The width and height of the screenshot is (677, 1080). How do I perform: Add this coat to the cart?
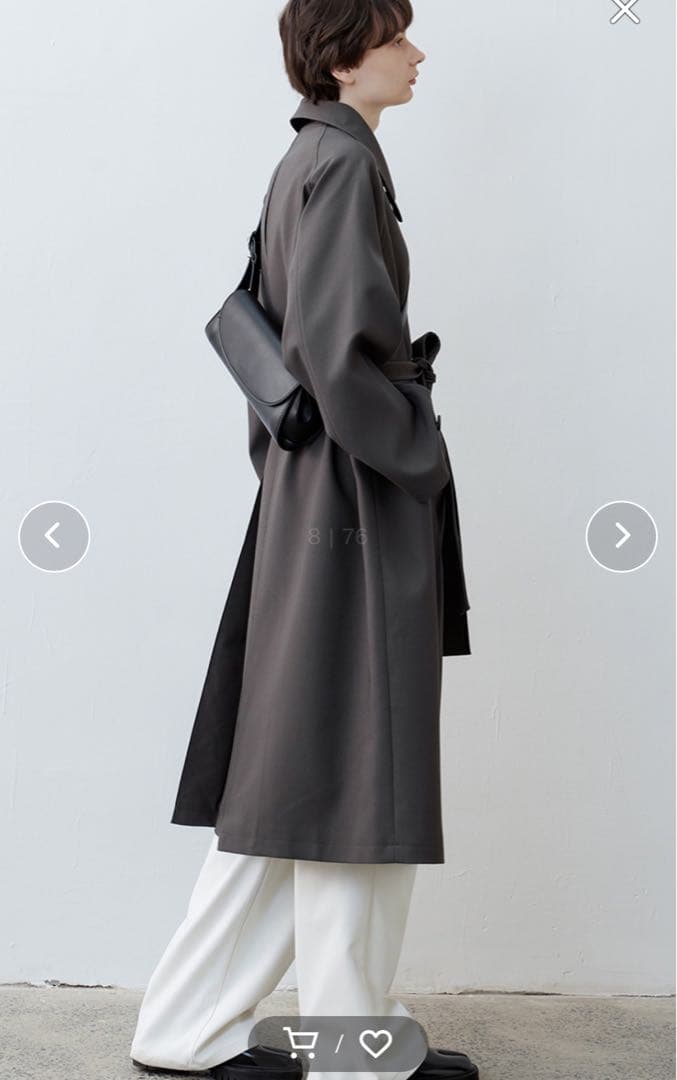pyautogui.click(x=301, y=1043)
